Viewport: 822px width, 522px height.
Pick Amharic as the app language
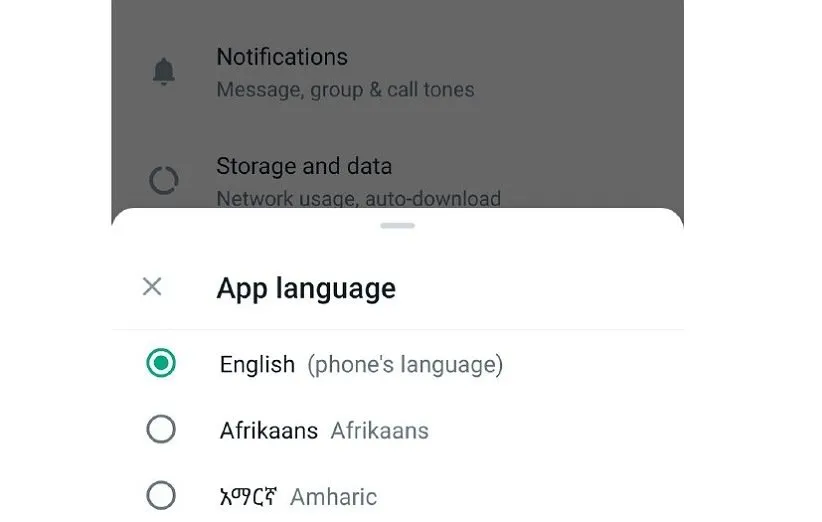161,496
